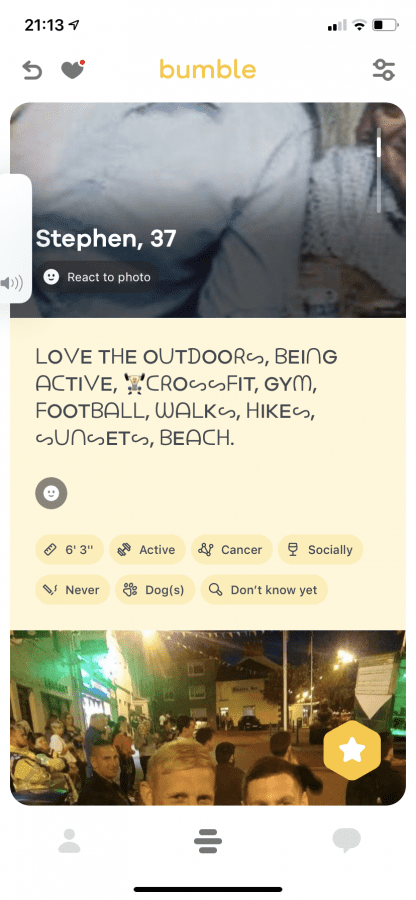Tap the volume indicator panel

tap(15, 238)
